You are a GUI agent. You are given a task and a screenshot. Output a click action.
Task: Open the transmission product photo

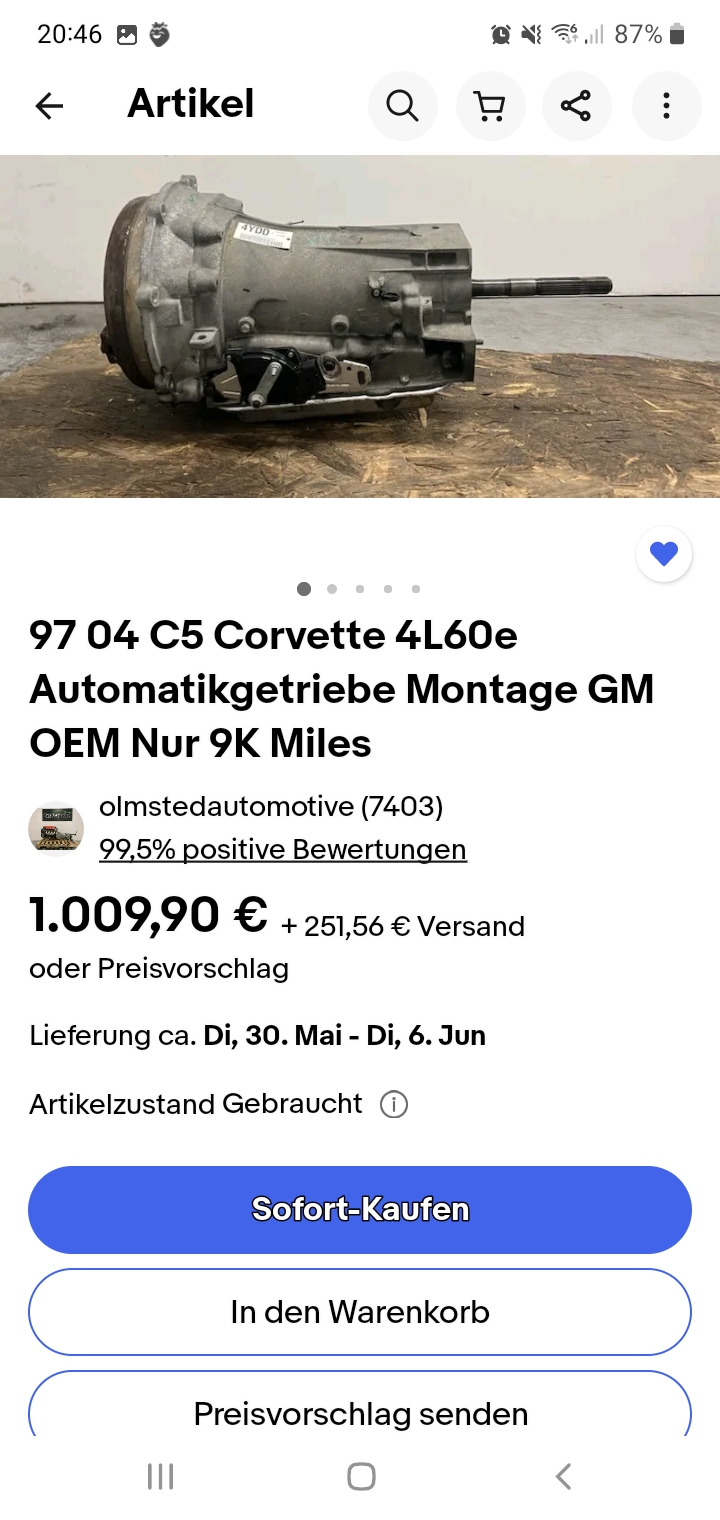360,326
